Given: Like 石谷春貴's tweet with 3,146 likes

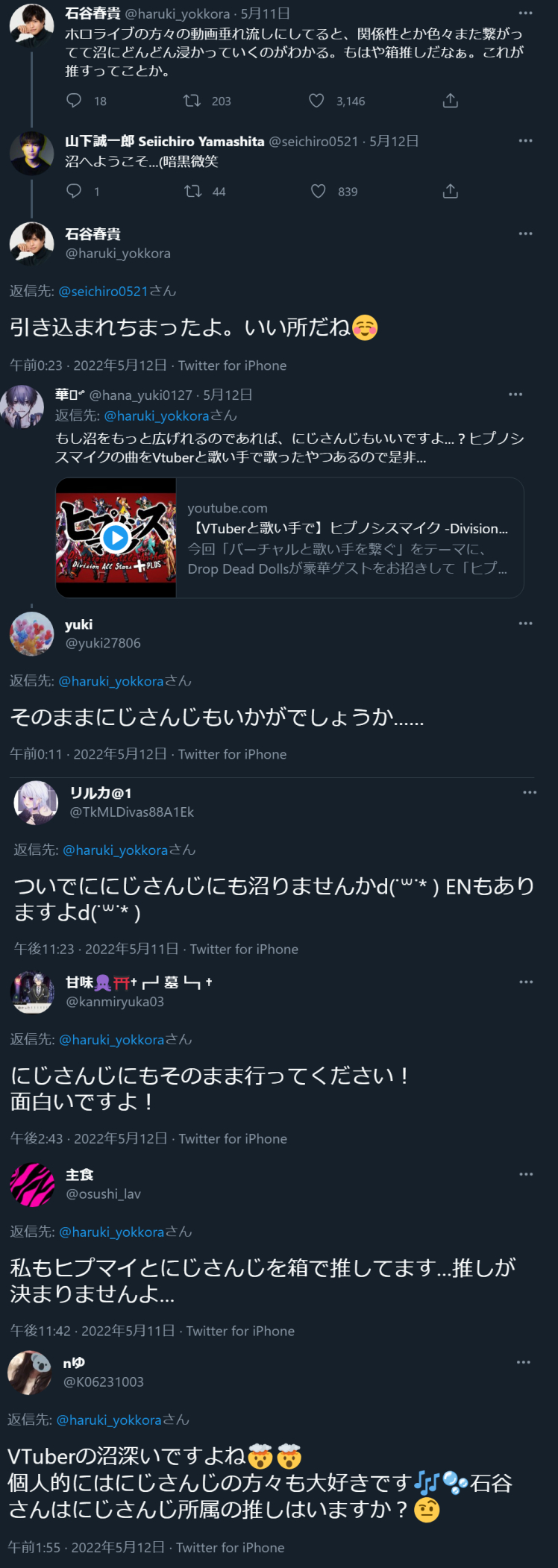Looking at the screenshot, I should [316, 101].
